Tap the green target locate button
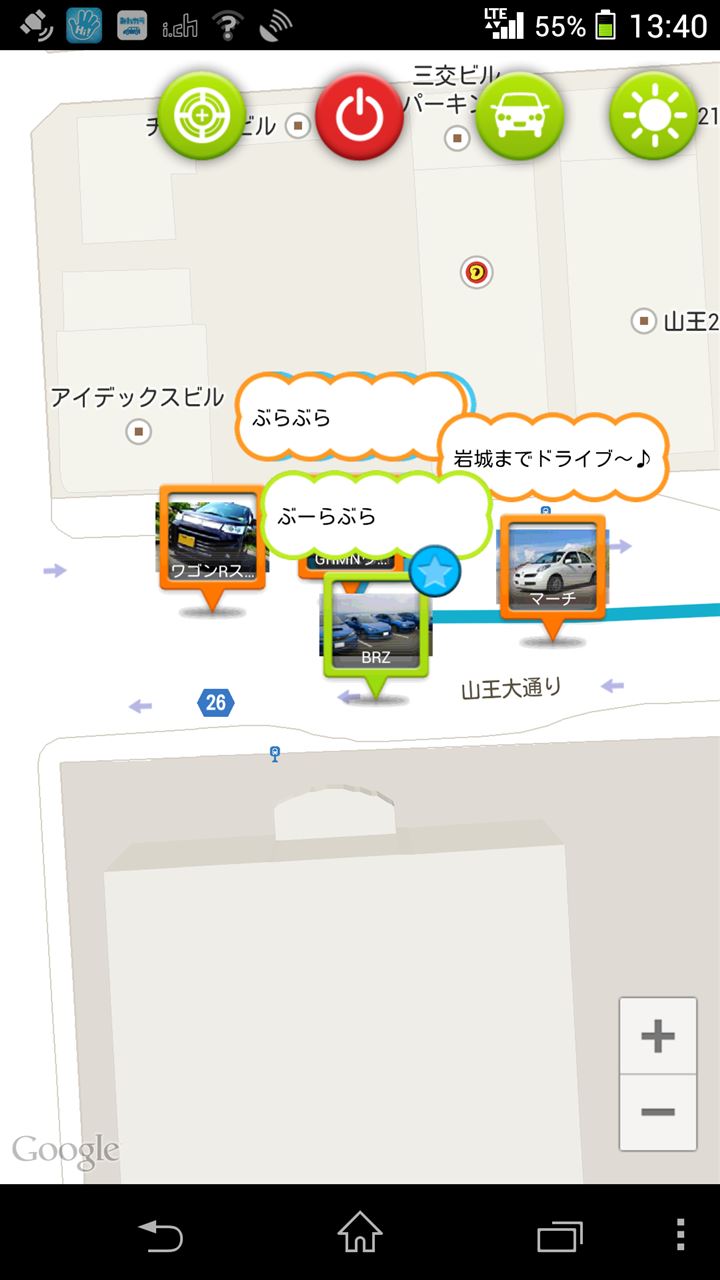The image size is (720, 1280). (201, 116)
